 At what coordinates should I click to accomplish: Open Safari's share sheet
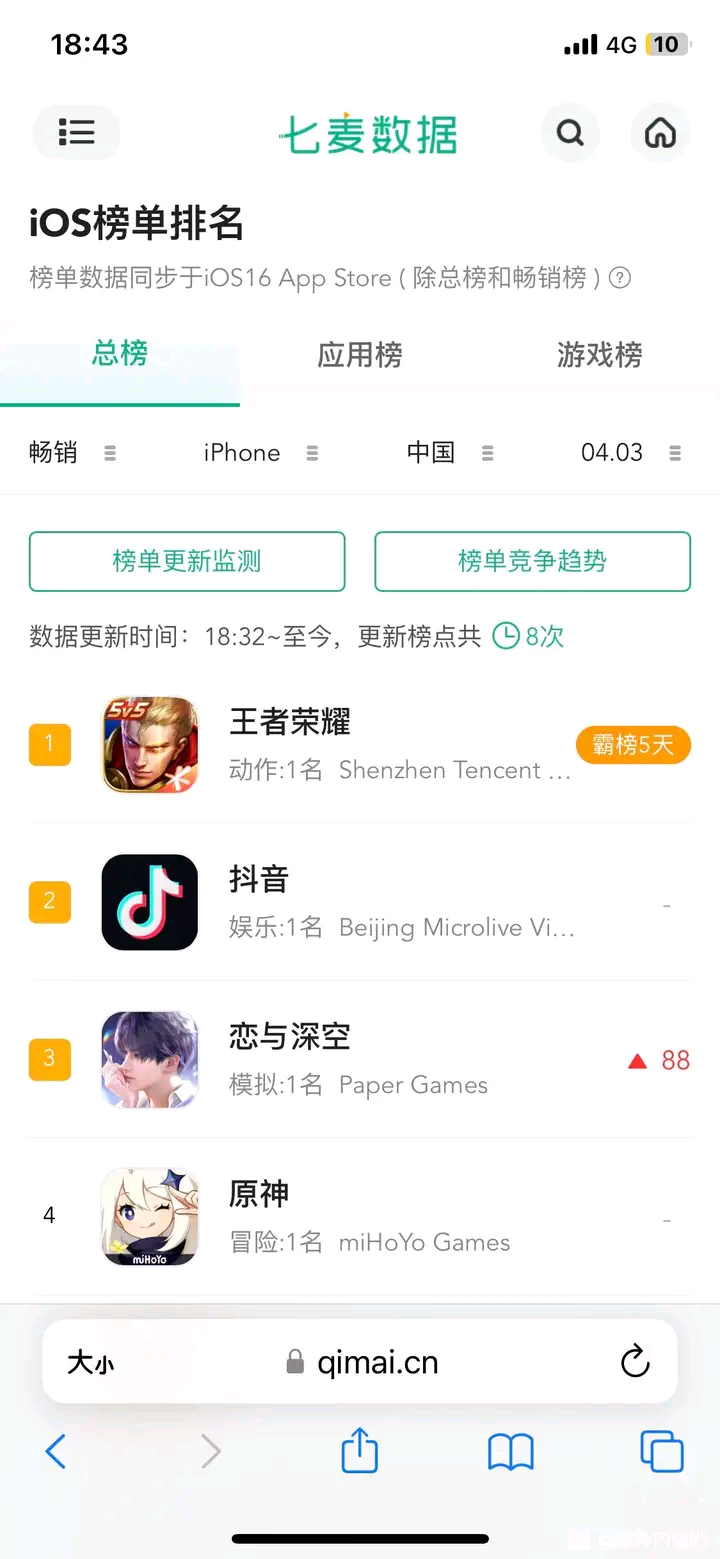click(360, 1451)
